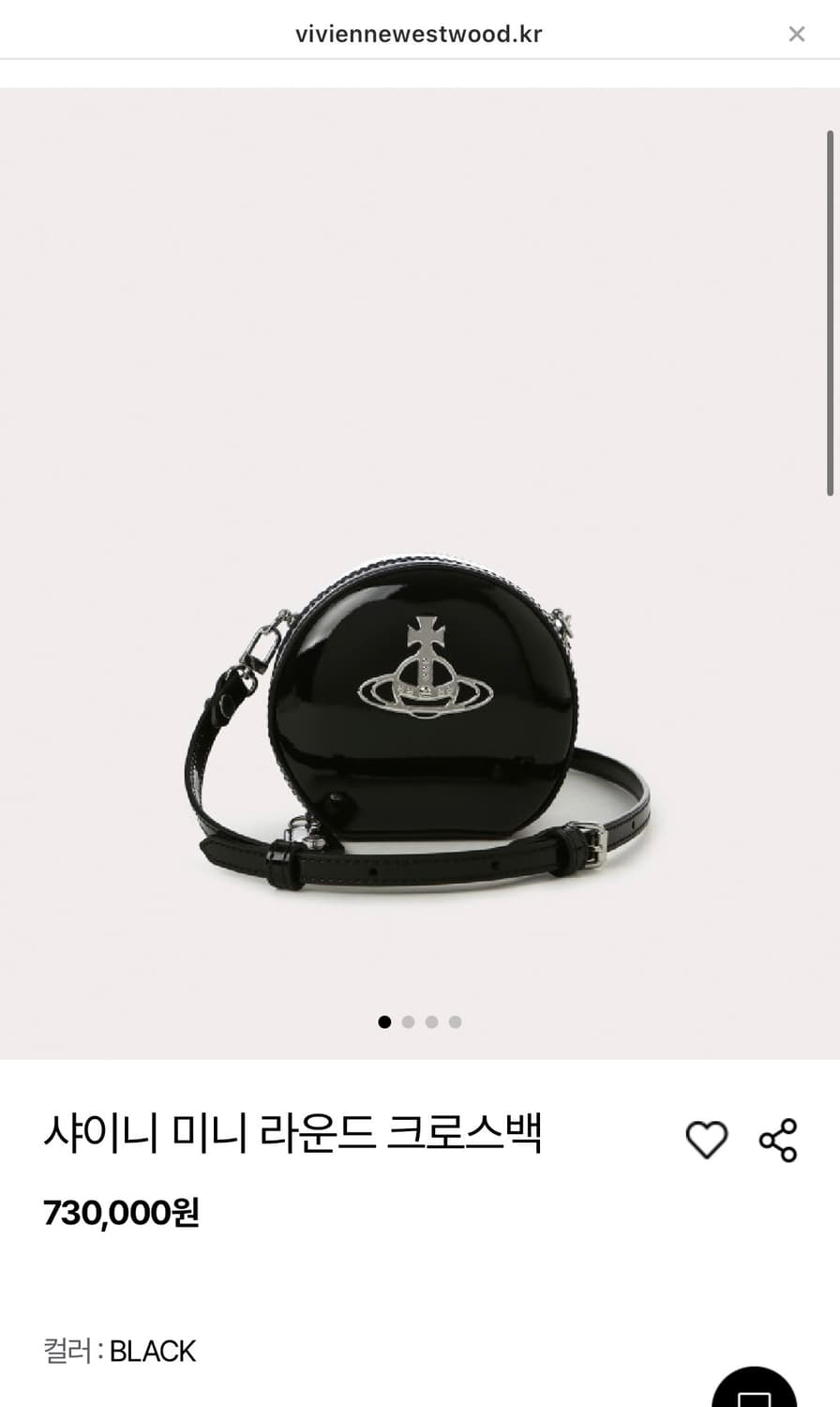Image resolution: width=840 pixels, height=1407 pixels.
Task: Select the BLACK color option
Action: click(153, 1351)
